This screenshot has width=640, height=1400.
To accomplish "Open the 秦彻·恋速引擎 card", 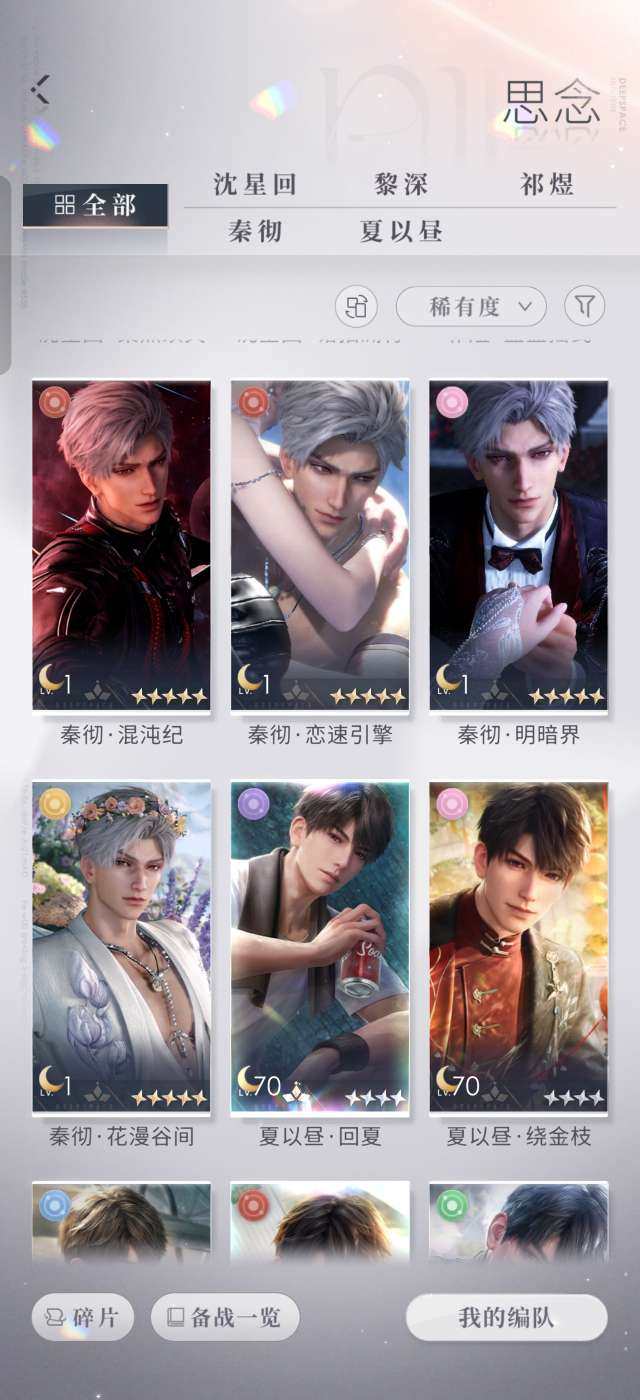I will click(320, 545).
